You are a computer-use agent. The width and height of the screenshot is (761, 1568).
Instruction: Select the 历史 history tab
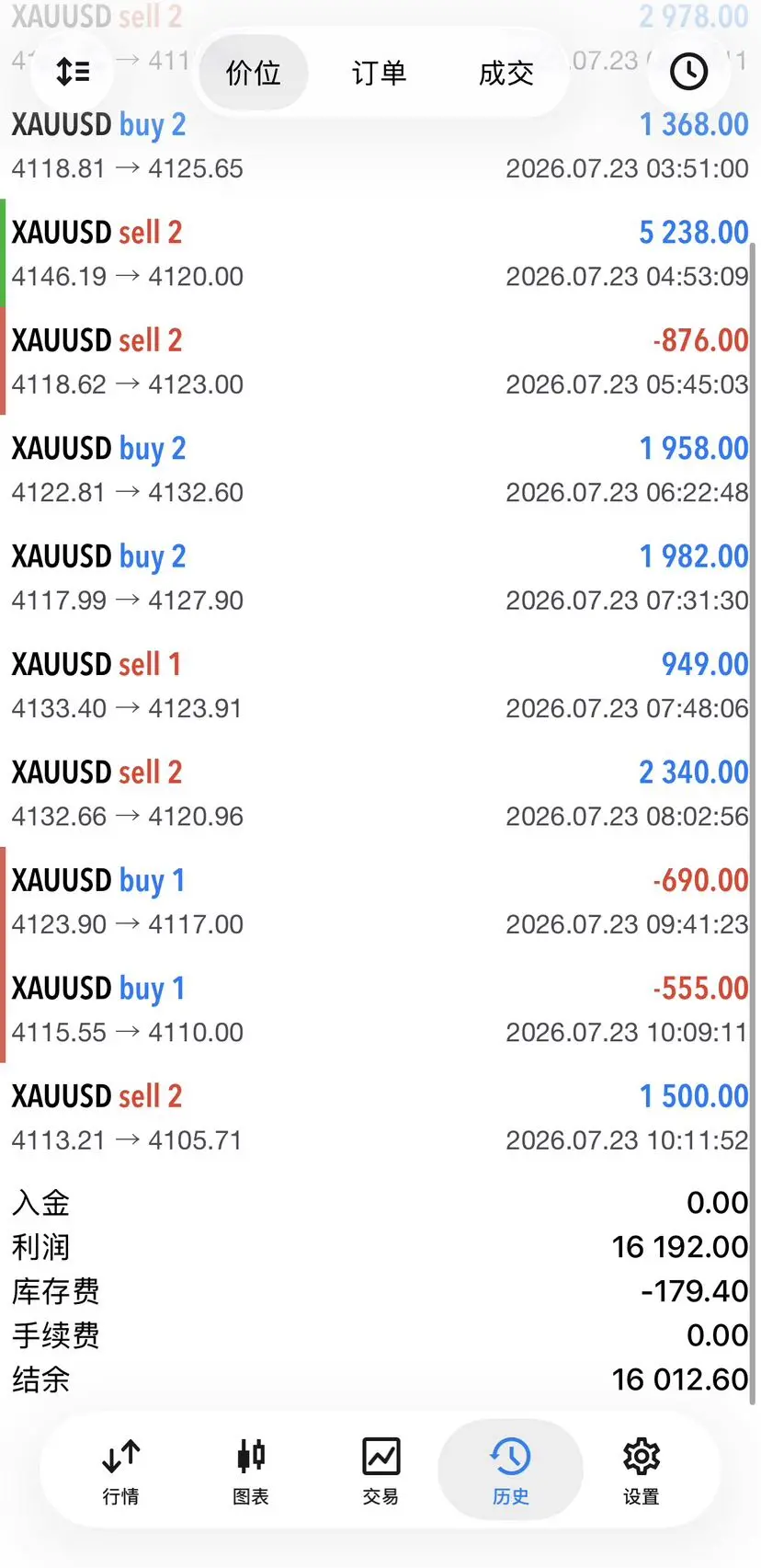510,1471
